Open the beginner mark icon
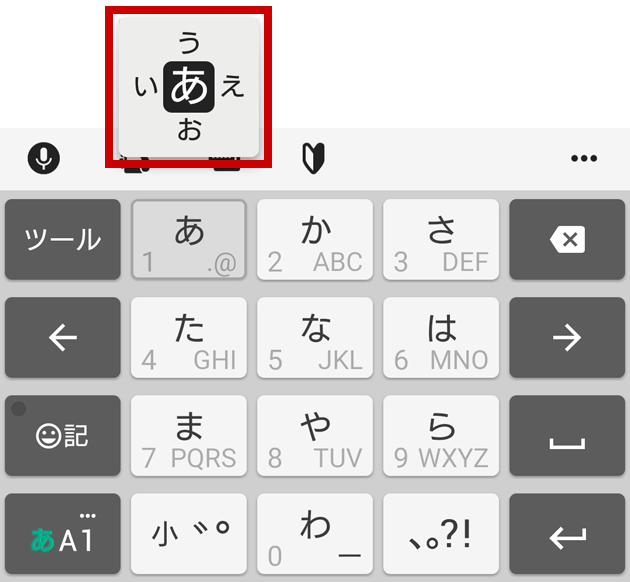The image size is (630, 582). coord(313,158)
